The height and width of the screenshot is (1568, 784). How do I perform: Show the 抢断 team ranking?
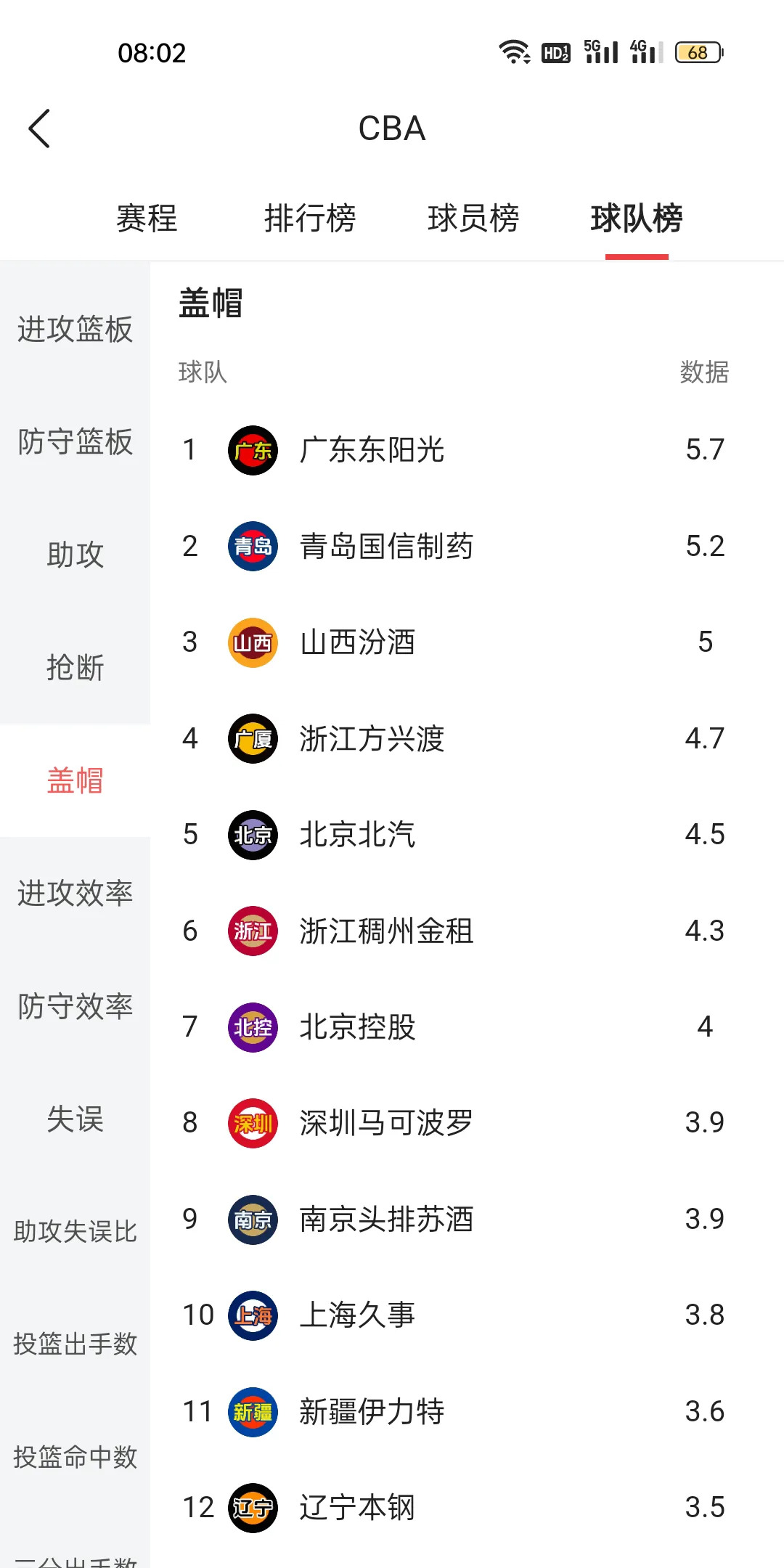75,667
